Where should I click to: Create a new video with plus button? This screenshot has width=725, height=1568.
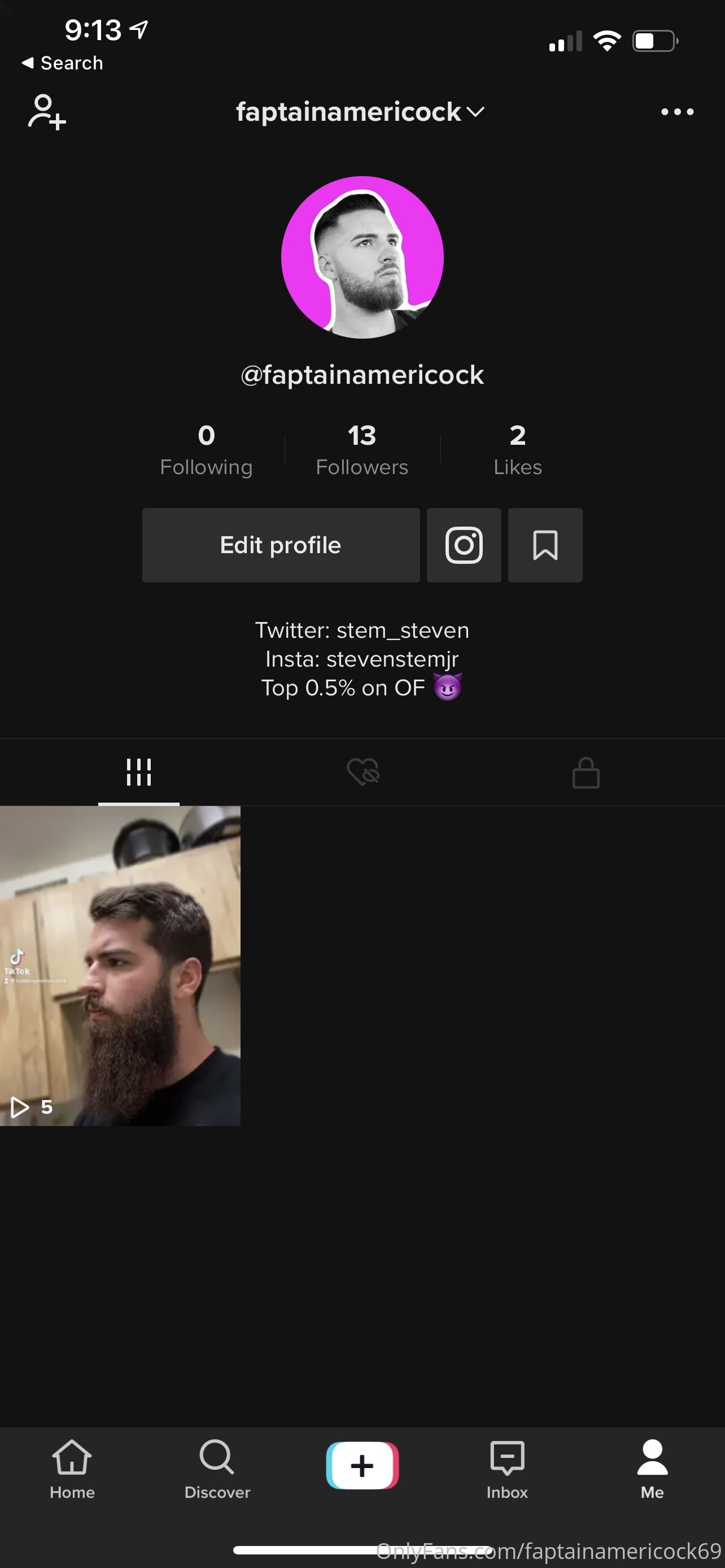tap(362, 1465)
